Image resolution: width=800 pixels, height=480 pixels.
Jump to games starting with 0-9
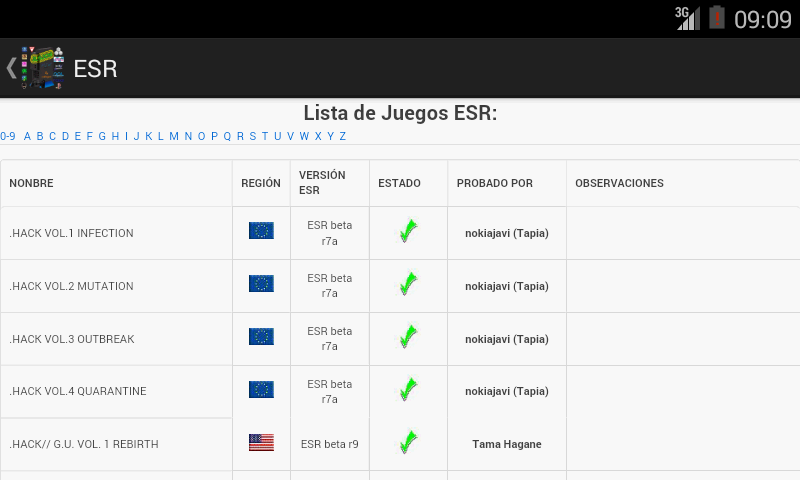point(8,136)
